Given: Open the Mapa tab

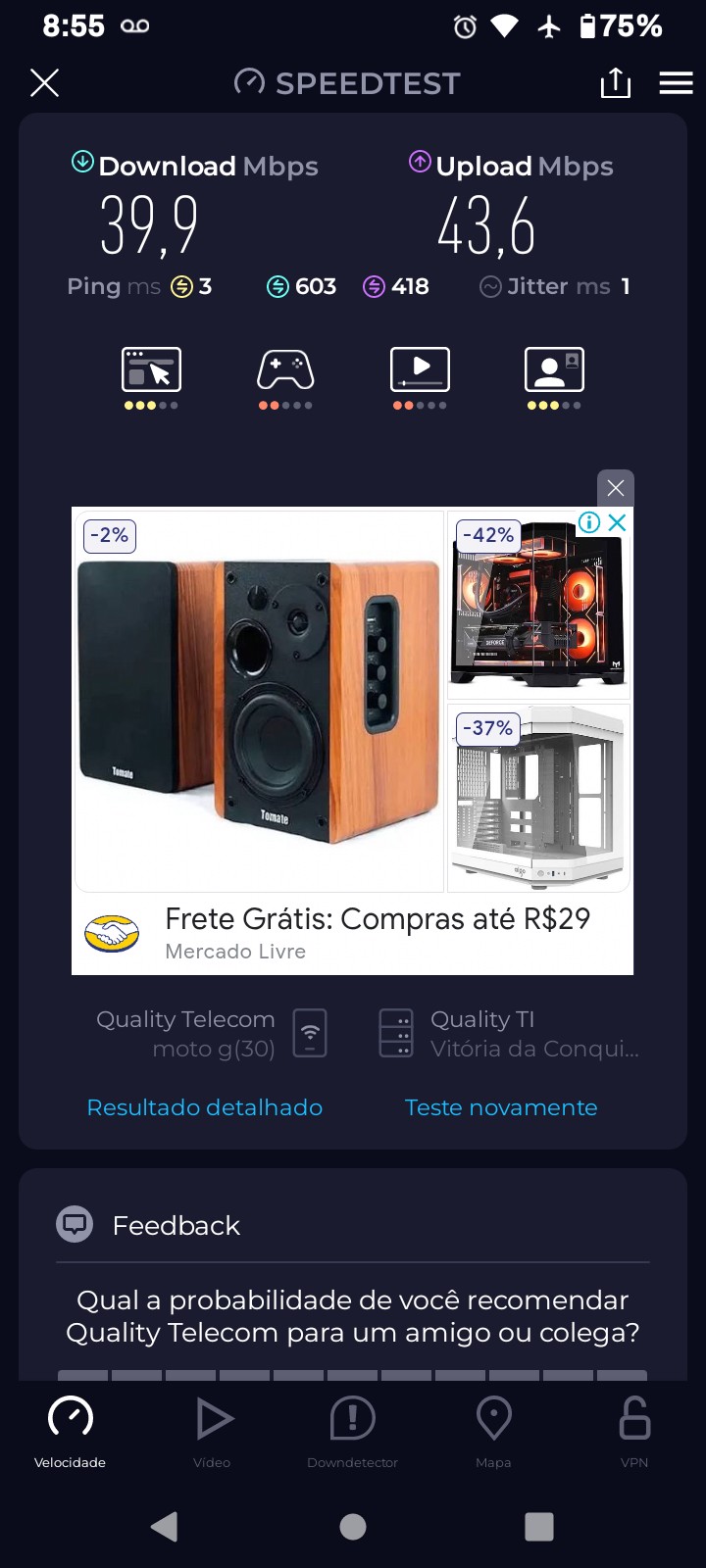Looking at the screenshot, I should pyautogui.click(x=493, y=1431).
